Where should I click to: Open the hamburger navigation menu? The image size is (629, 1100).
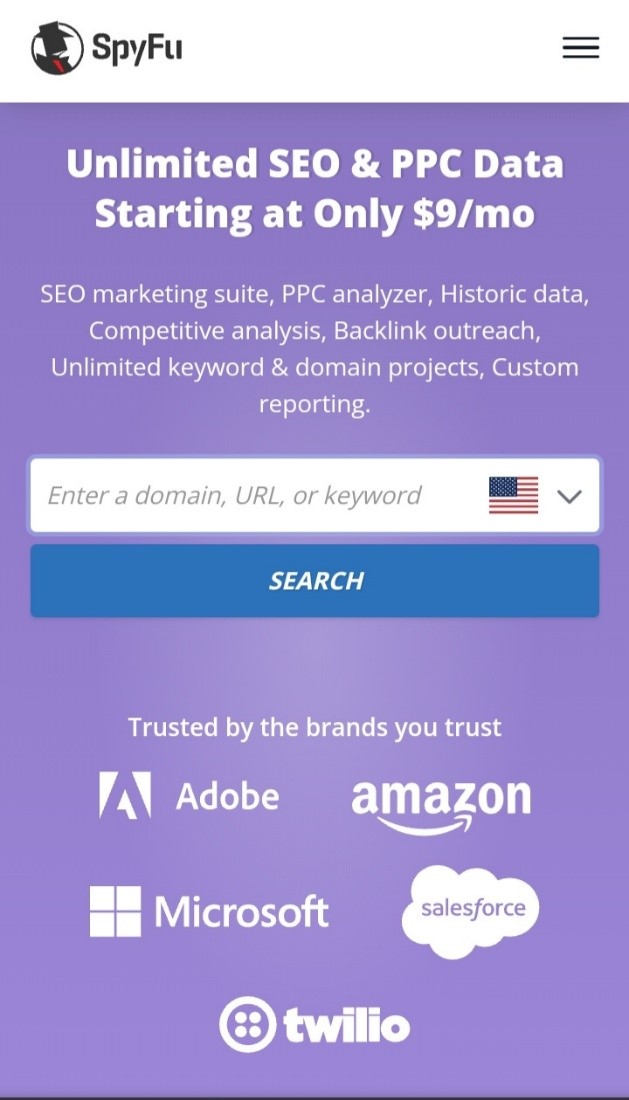[x=580, y=48]
